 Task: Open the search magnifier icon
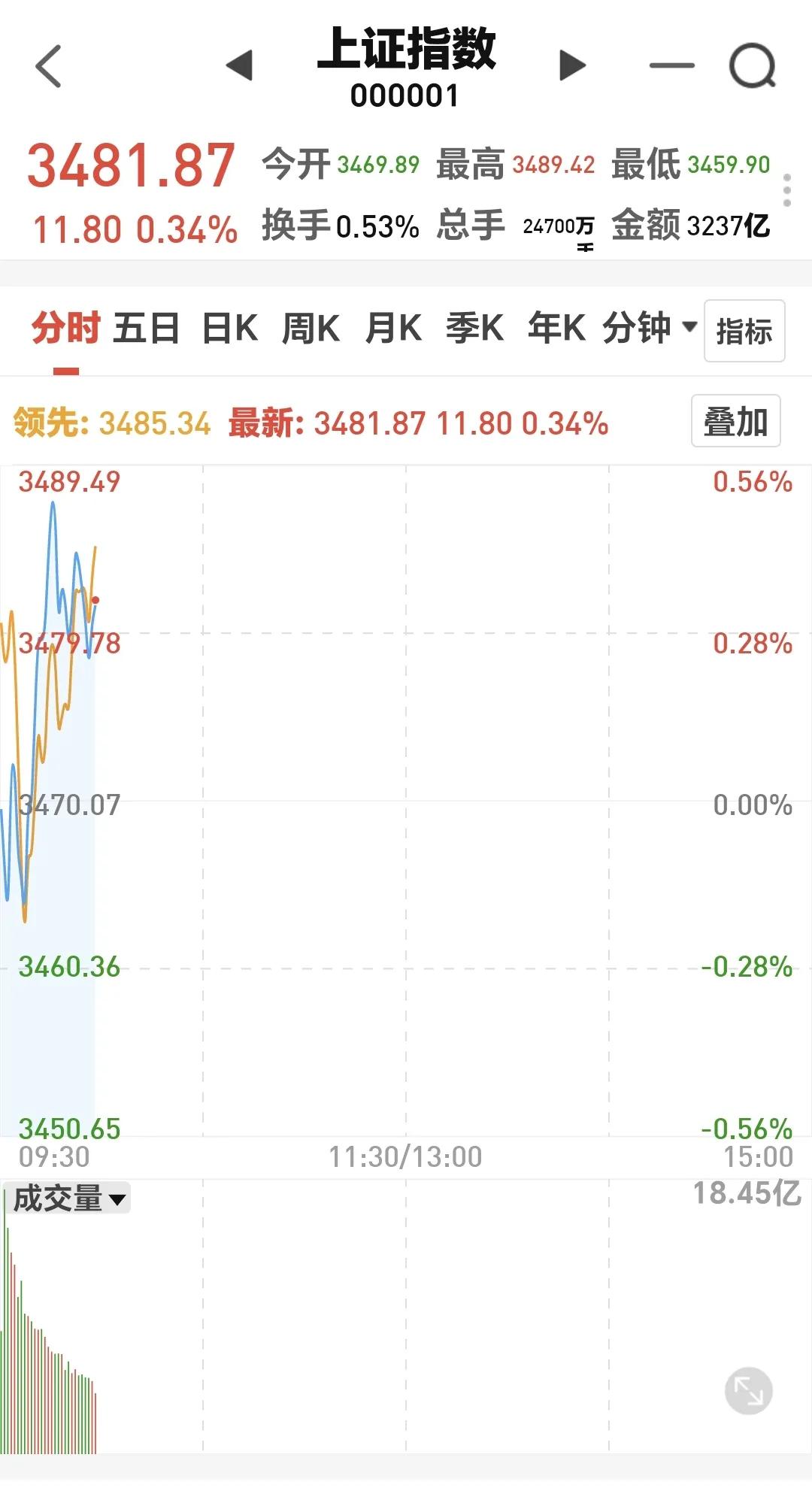click(x=753, y=65)
